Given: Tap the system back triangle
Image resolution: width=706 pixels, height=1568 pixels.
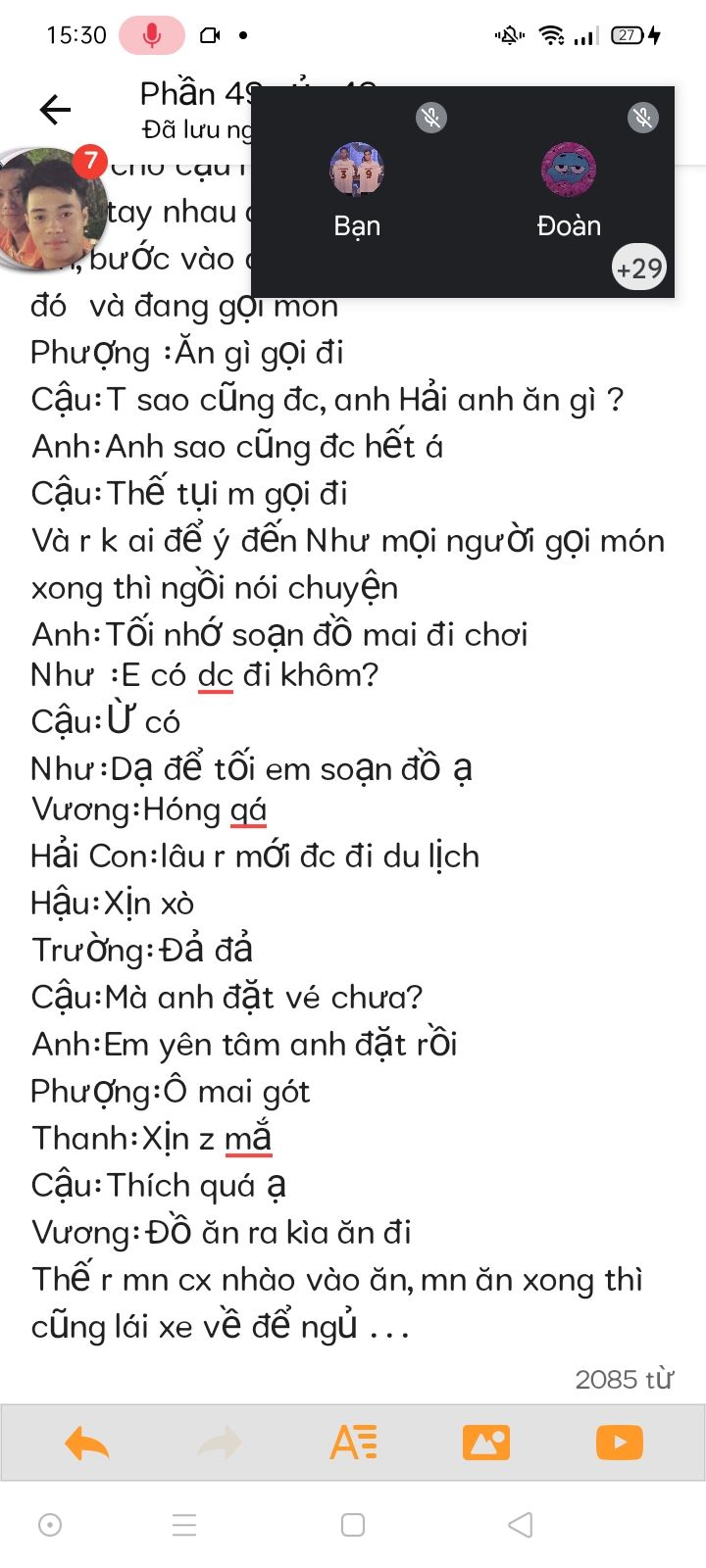Looking at the screenshot, I should point(521,1525).
